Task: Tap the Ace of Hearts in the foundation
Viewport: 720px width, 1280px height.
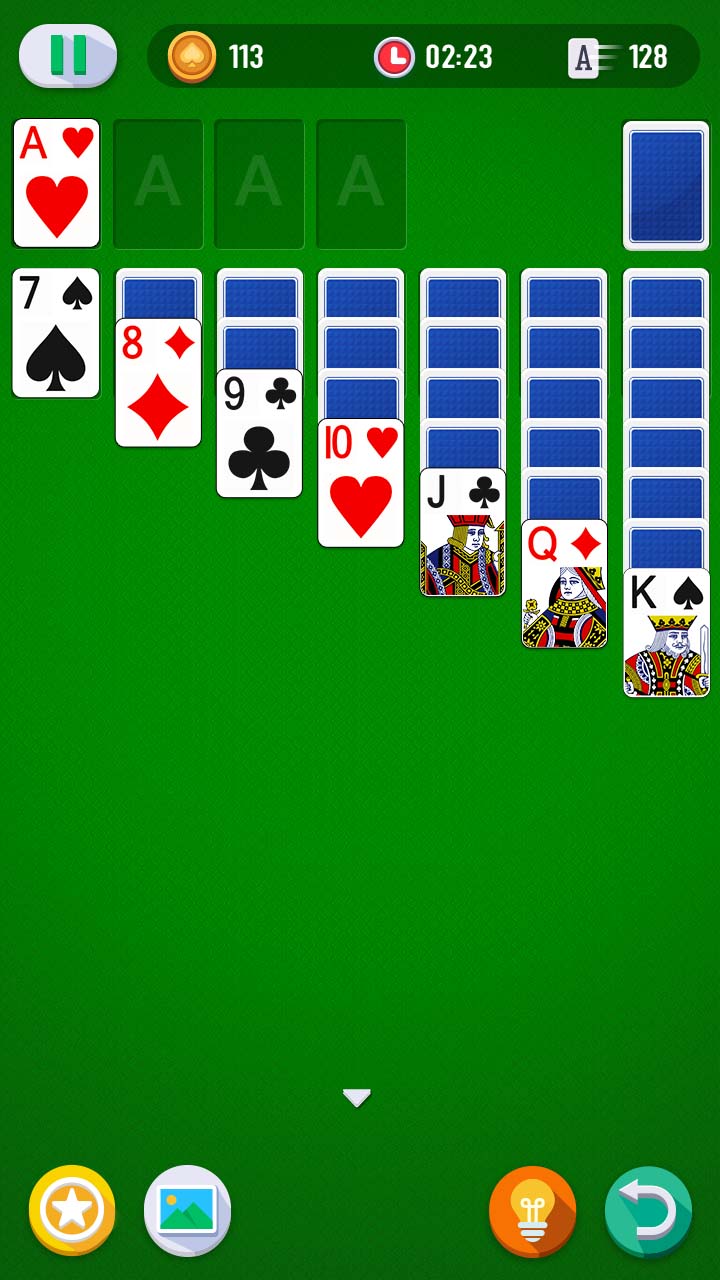Action: 56,183
